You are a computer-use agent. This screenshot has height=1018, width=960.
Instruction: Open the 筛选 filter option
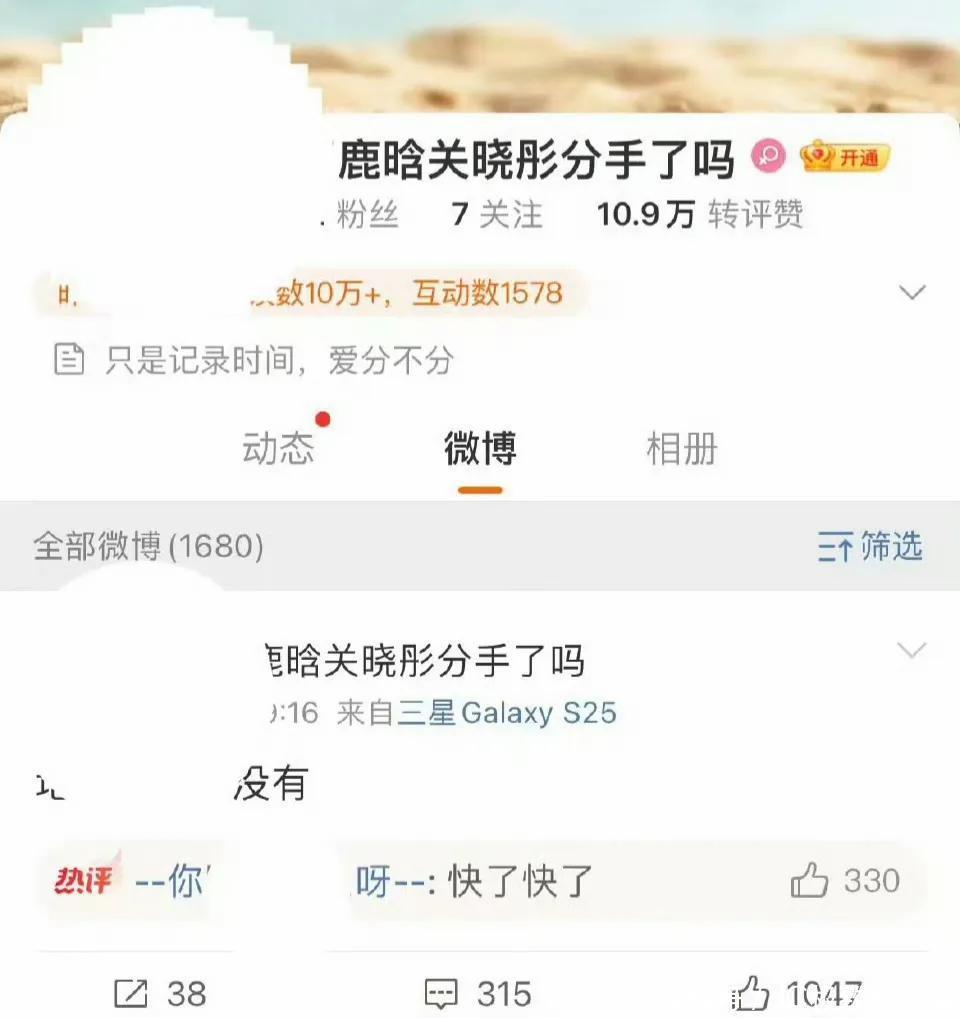click(x=870, y=547)
